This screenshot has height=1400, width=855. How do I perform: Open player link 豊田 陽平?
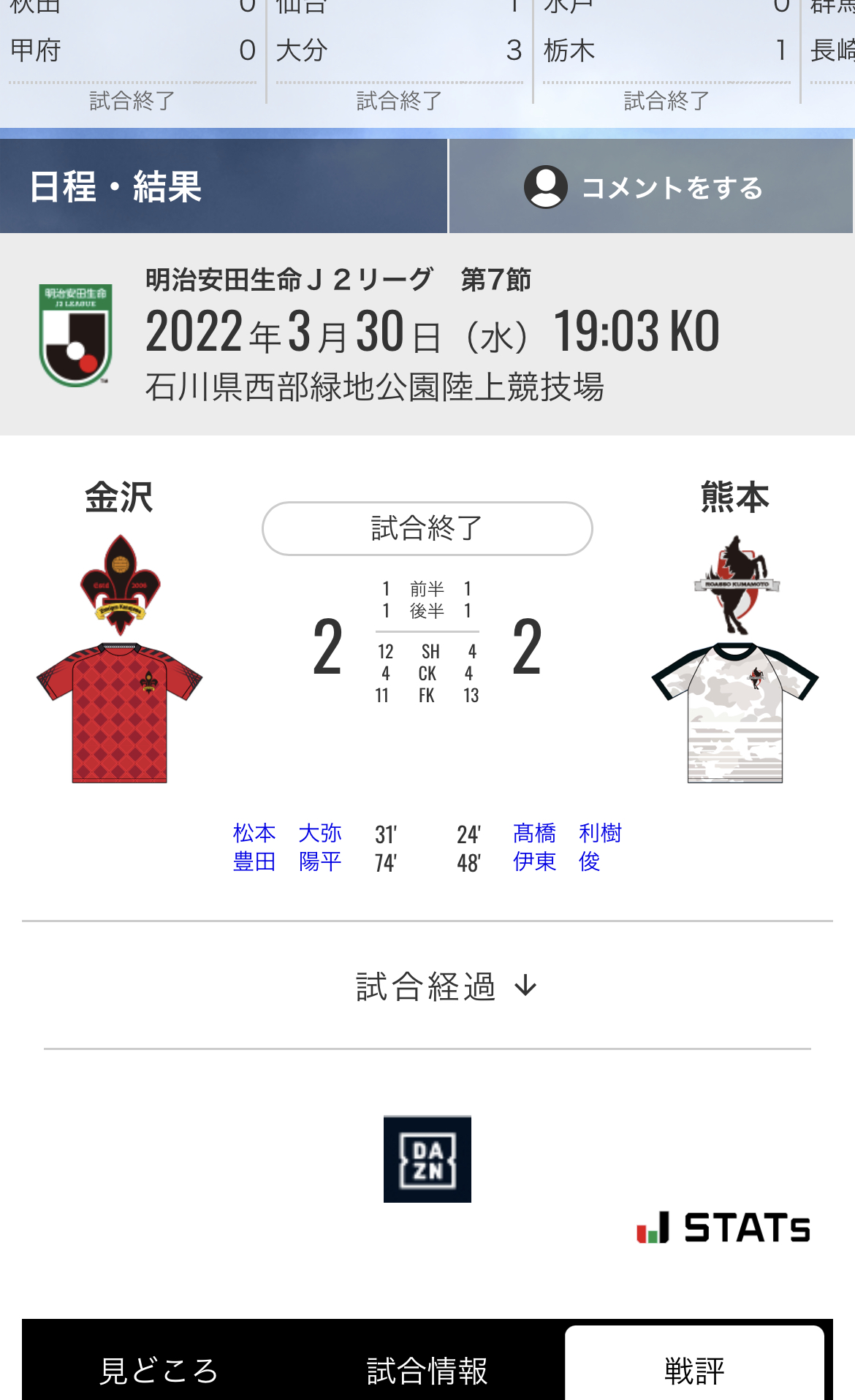point(287,862)
